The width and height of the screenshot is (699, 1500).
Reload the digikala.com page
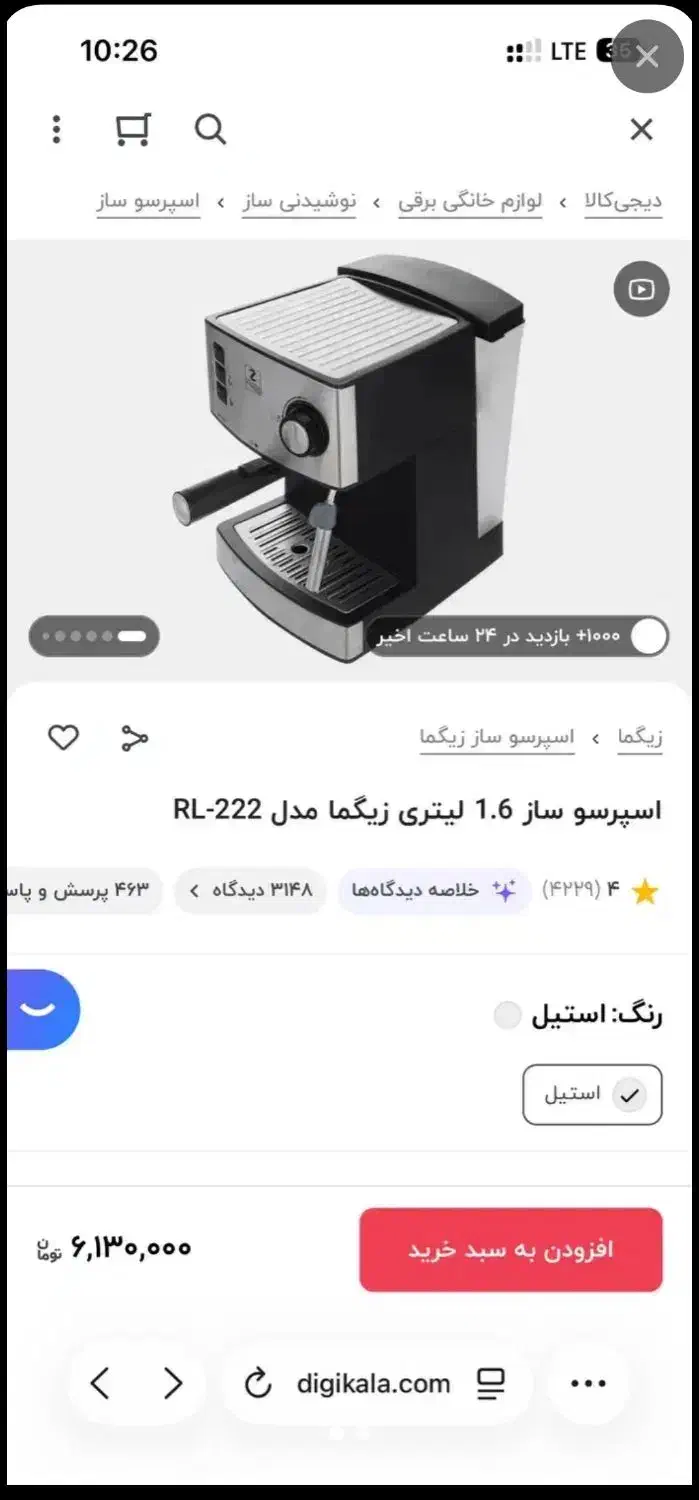click(258, 1384)
